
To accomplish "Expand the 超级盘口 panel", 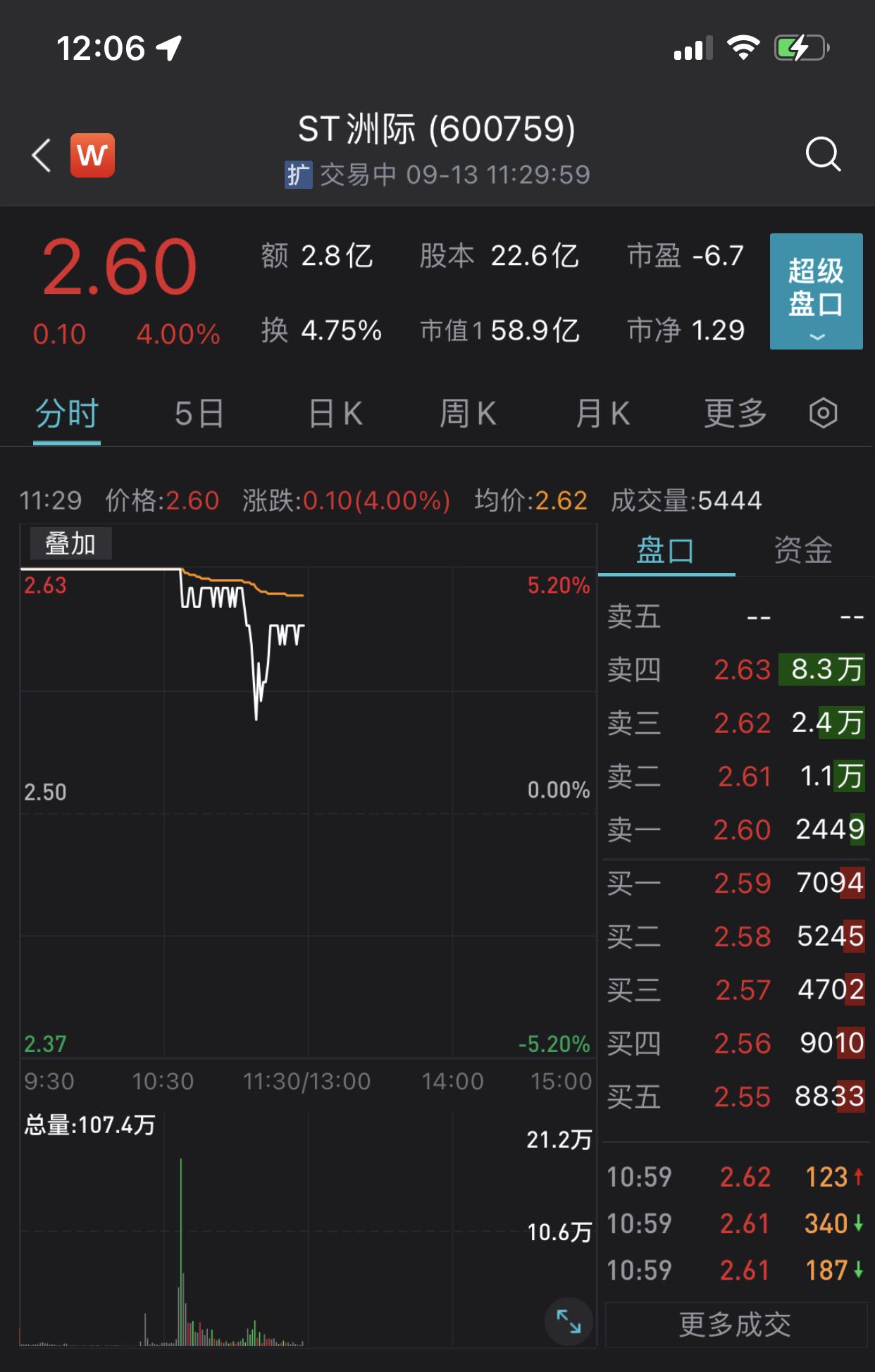I will click(x=816, y=291).
